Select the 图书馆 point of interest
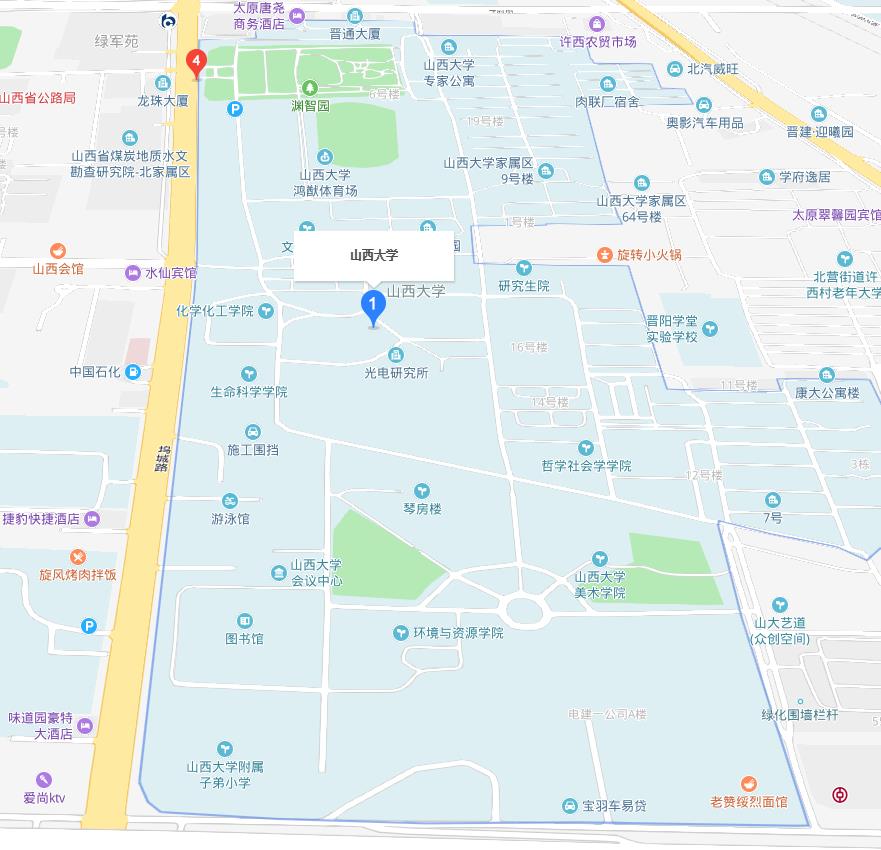Image resolution: width=881 pixels, height=850 pixels. coord(245,621)
